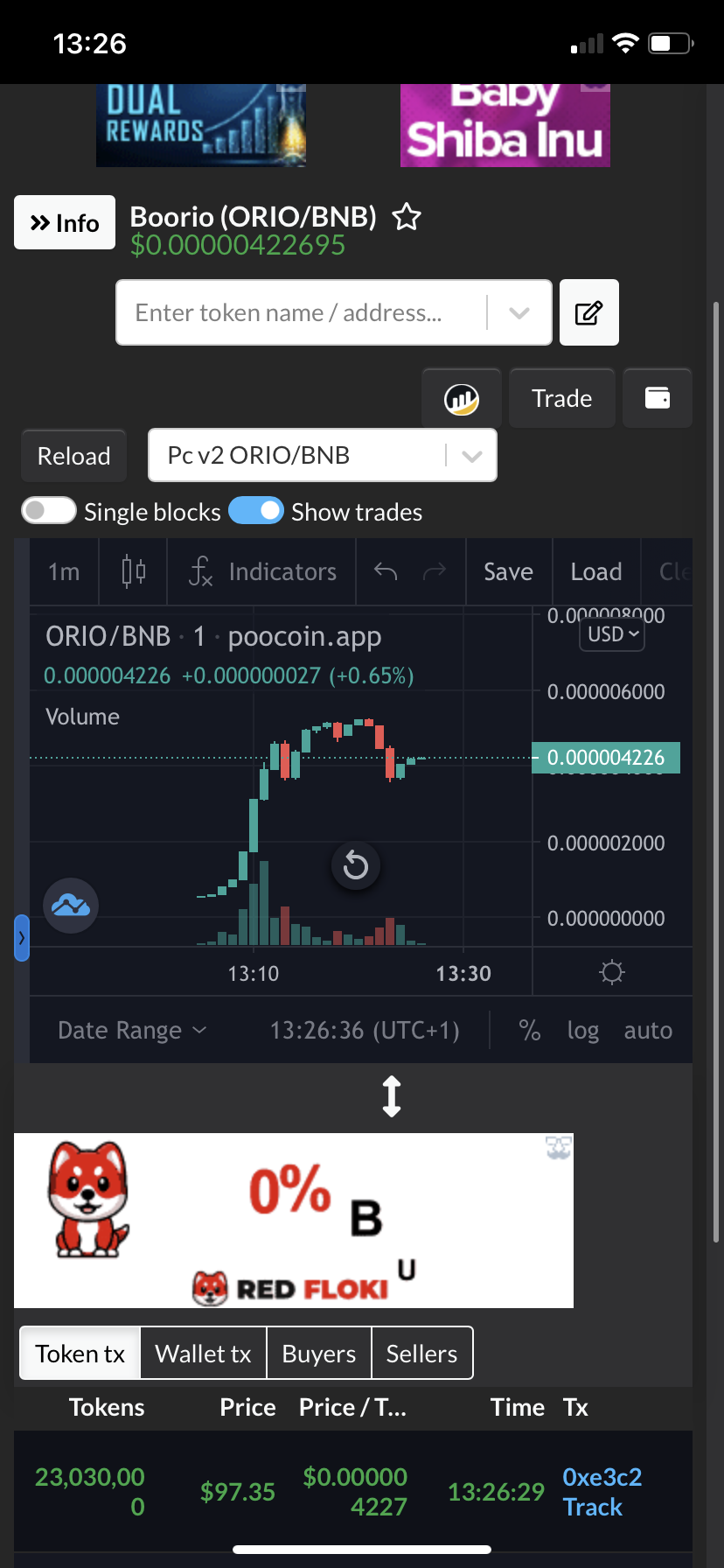Change the 1m chart interval
The height and width of the screenshot is (1568, 724).
click(64, 572)
